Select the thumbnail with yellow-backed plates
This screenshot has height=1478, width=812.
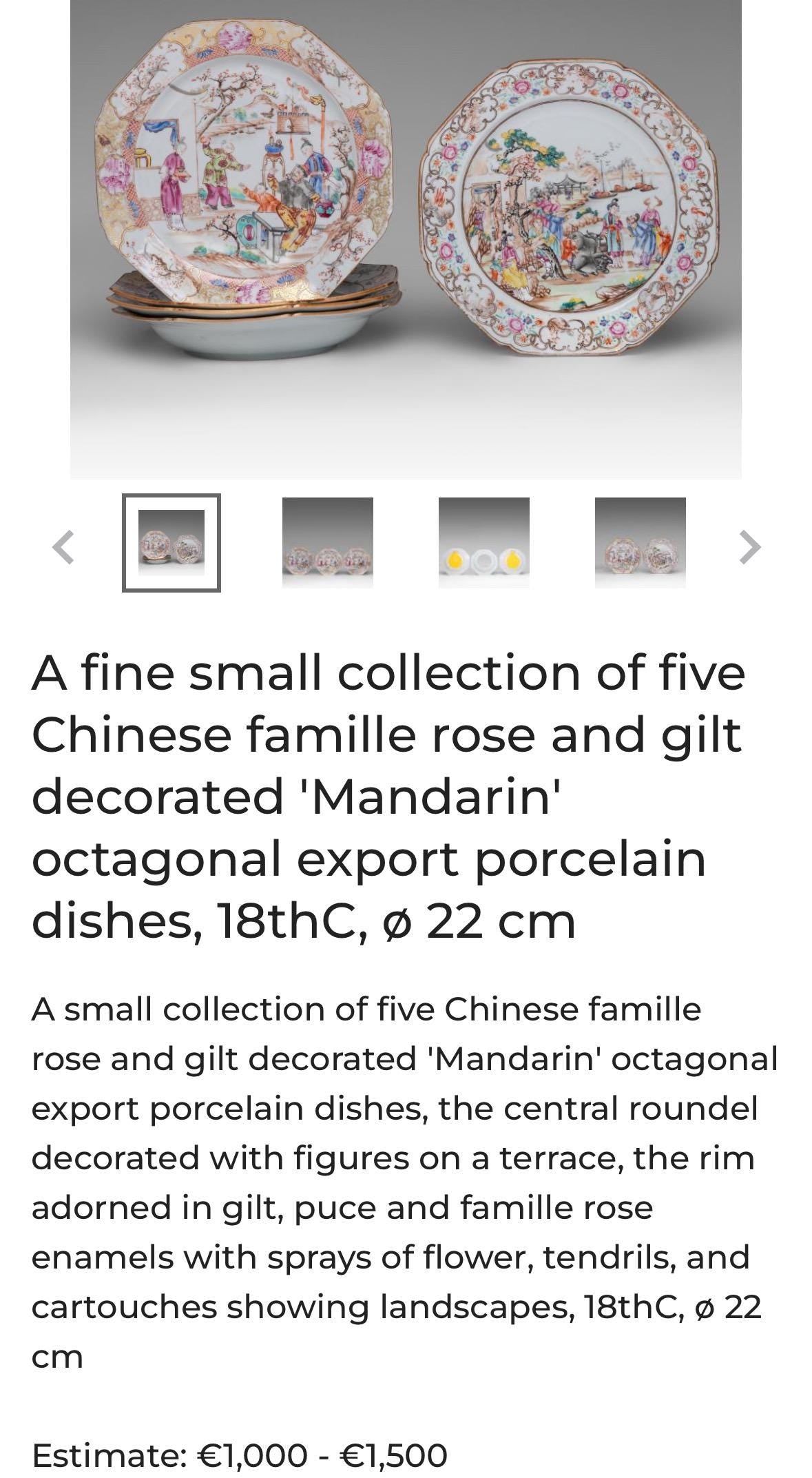[486, 543]
